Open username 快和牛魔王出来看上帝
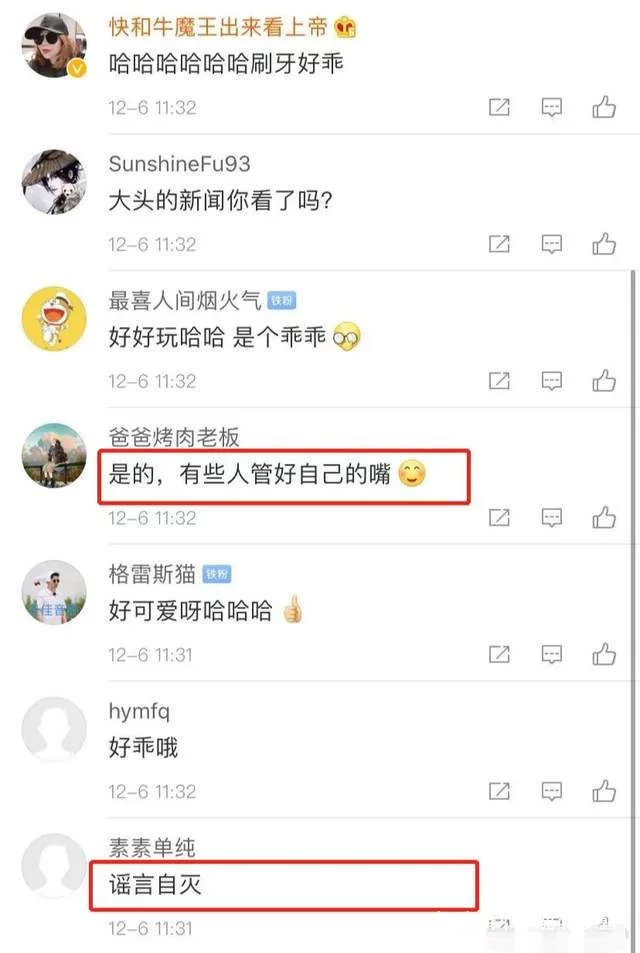This screenshot has width=640, height=953. [x=218, y=27]
